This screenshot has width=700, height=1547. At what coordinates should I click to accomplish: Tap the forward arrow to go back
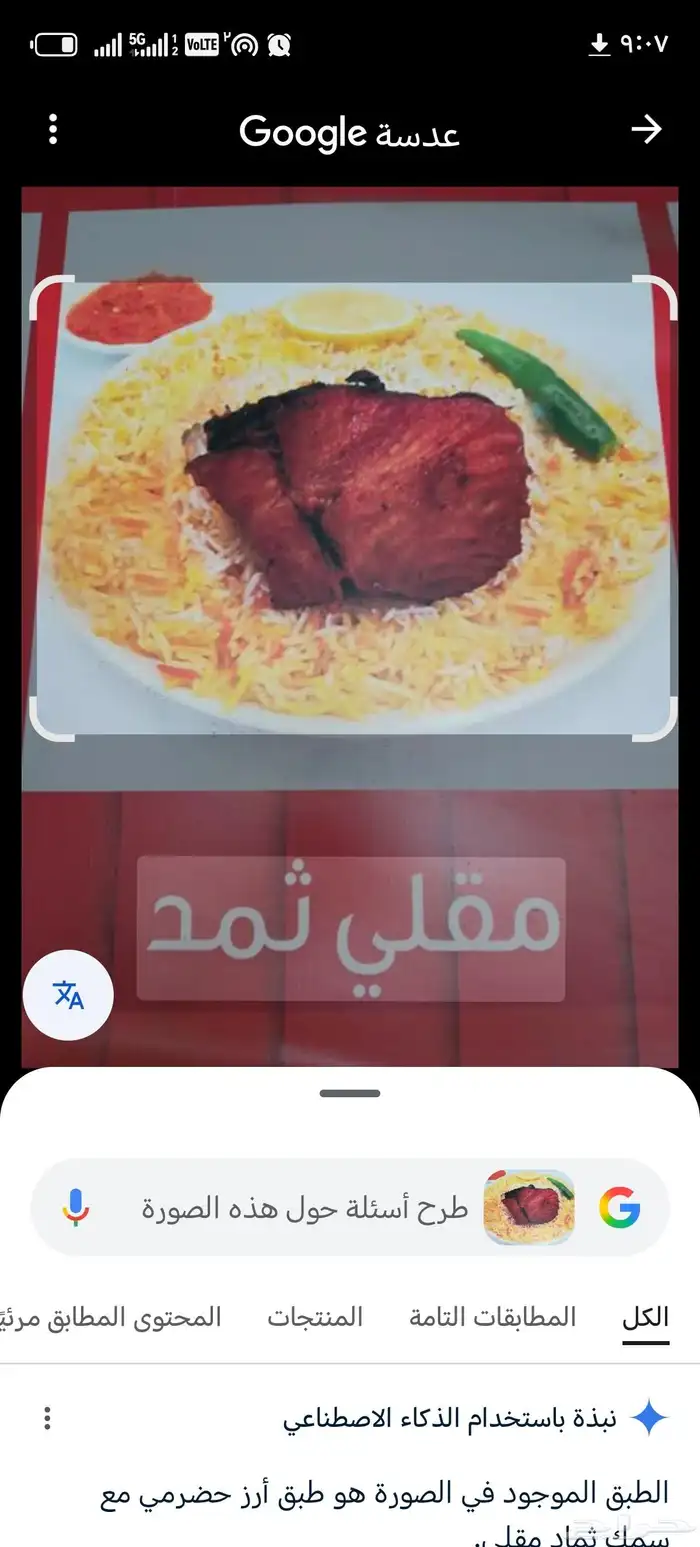[647, 129]
